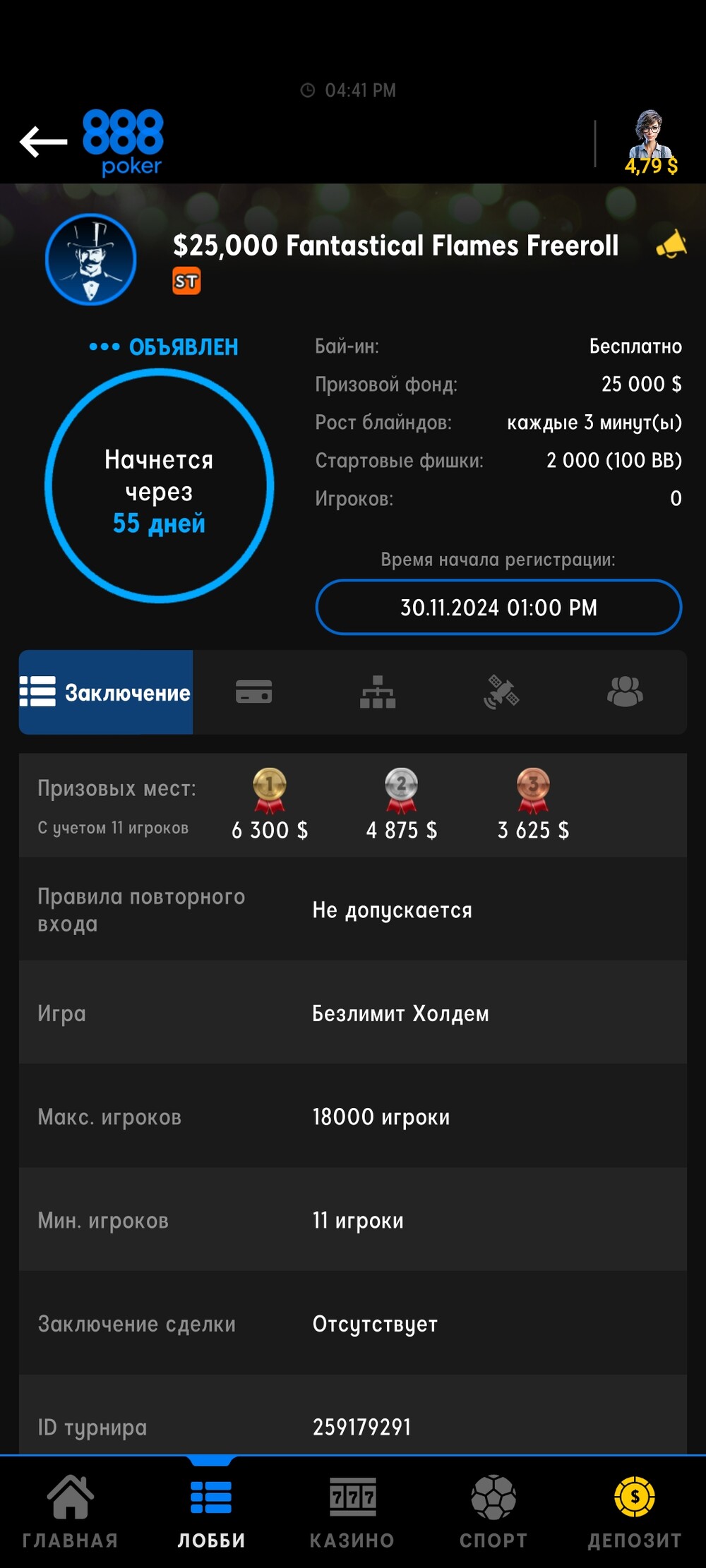
Task: Open the players group tab
Action: pyautogui.click(x=625, y=692)
